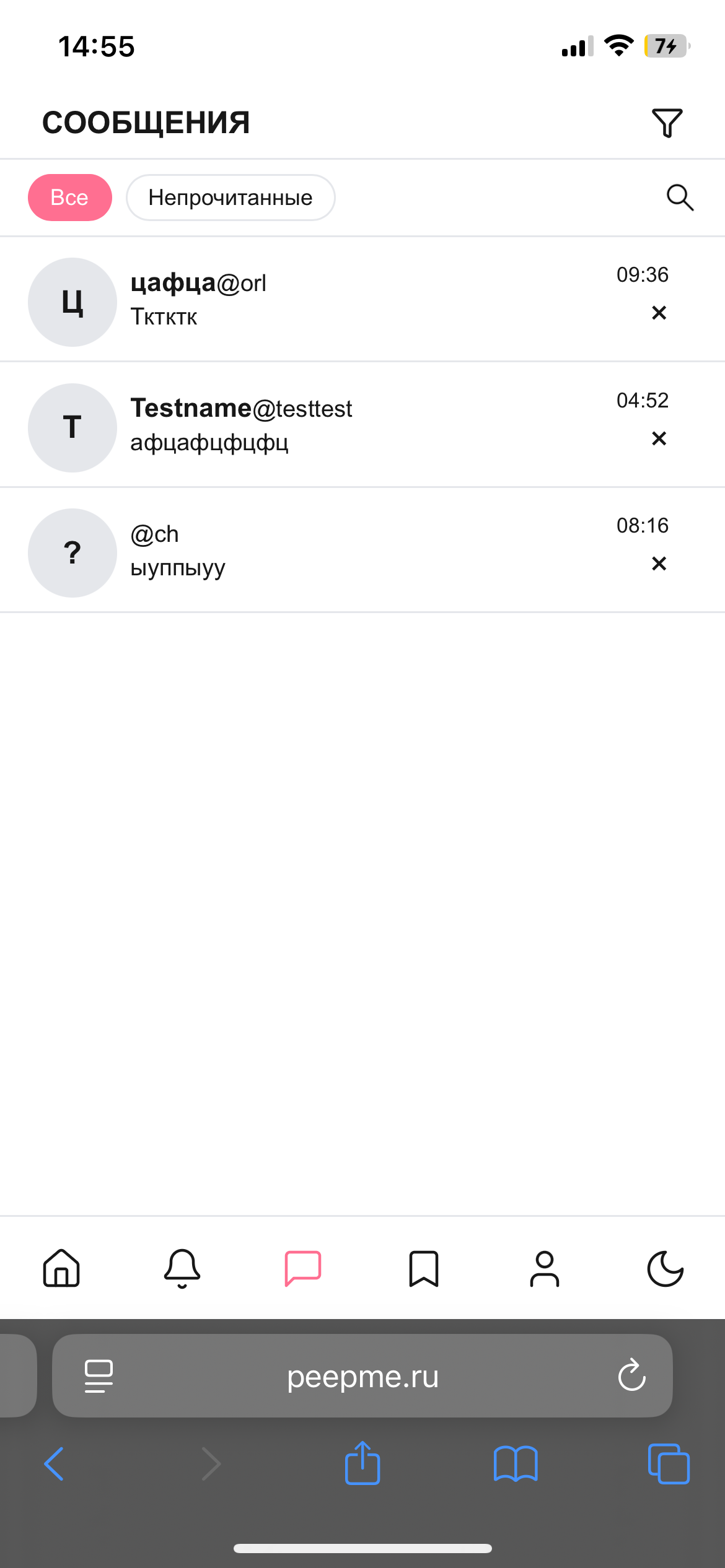Image resolution: width=725 pixels, height=1568 pixels.
Task: Open the chat with @ch
Action: 362,551
